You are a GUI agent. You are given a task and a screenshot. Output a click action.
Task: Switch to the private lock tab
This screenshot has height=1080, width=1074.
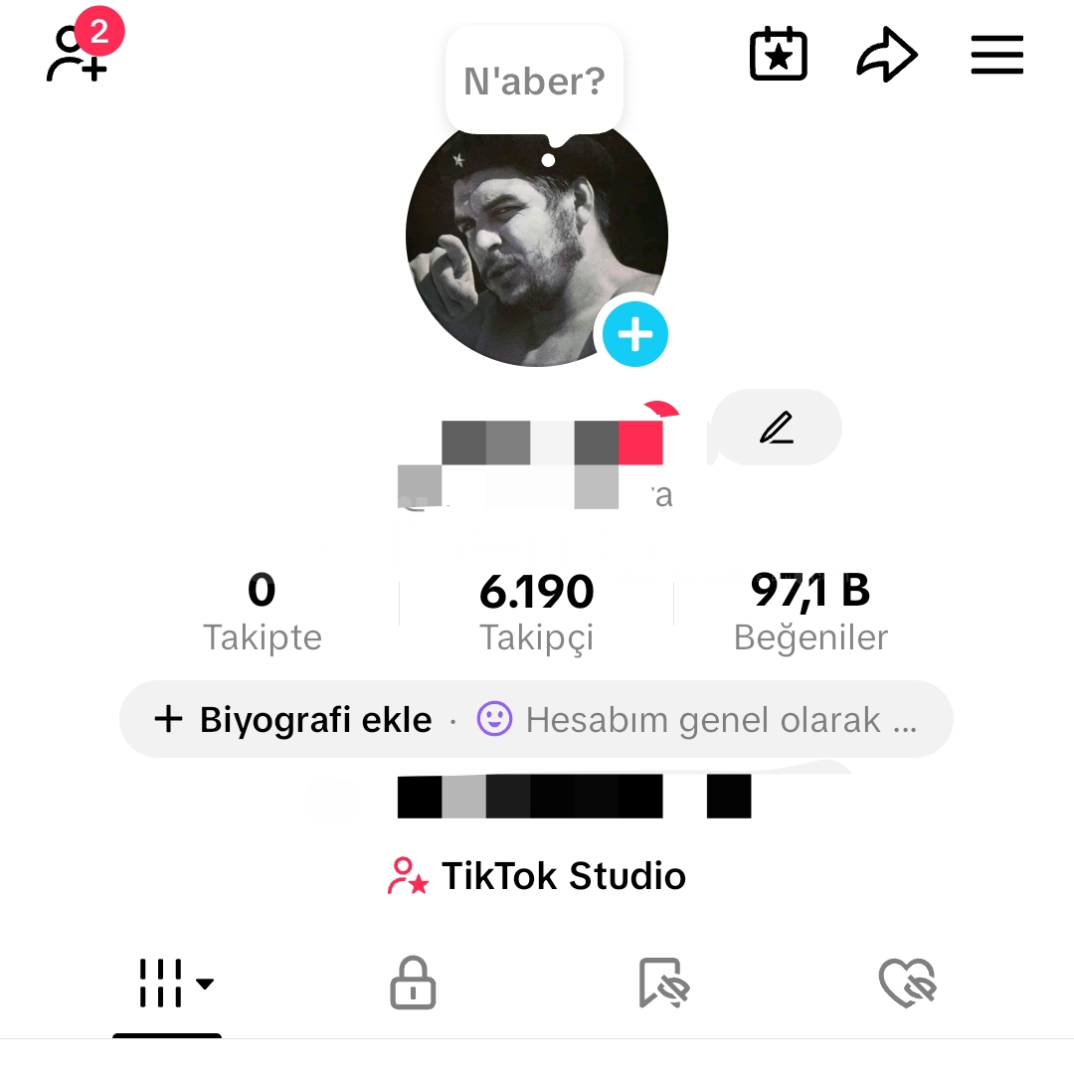[412, 983]
